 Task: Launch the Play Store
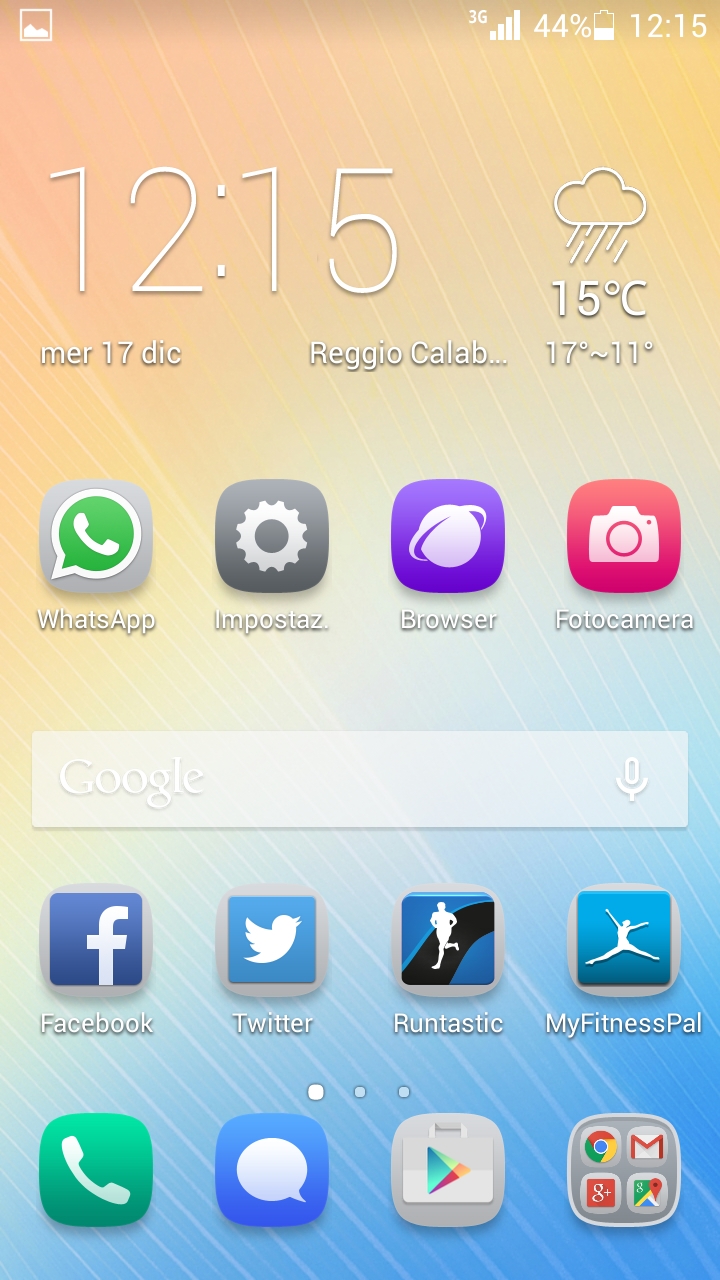coord(448,1170)
